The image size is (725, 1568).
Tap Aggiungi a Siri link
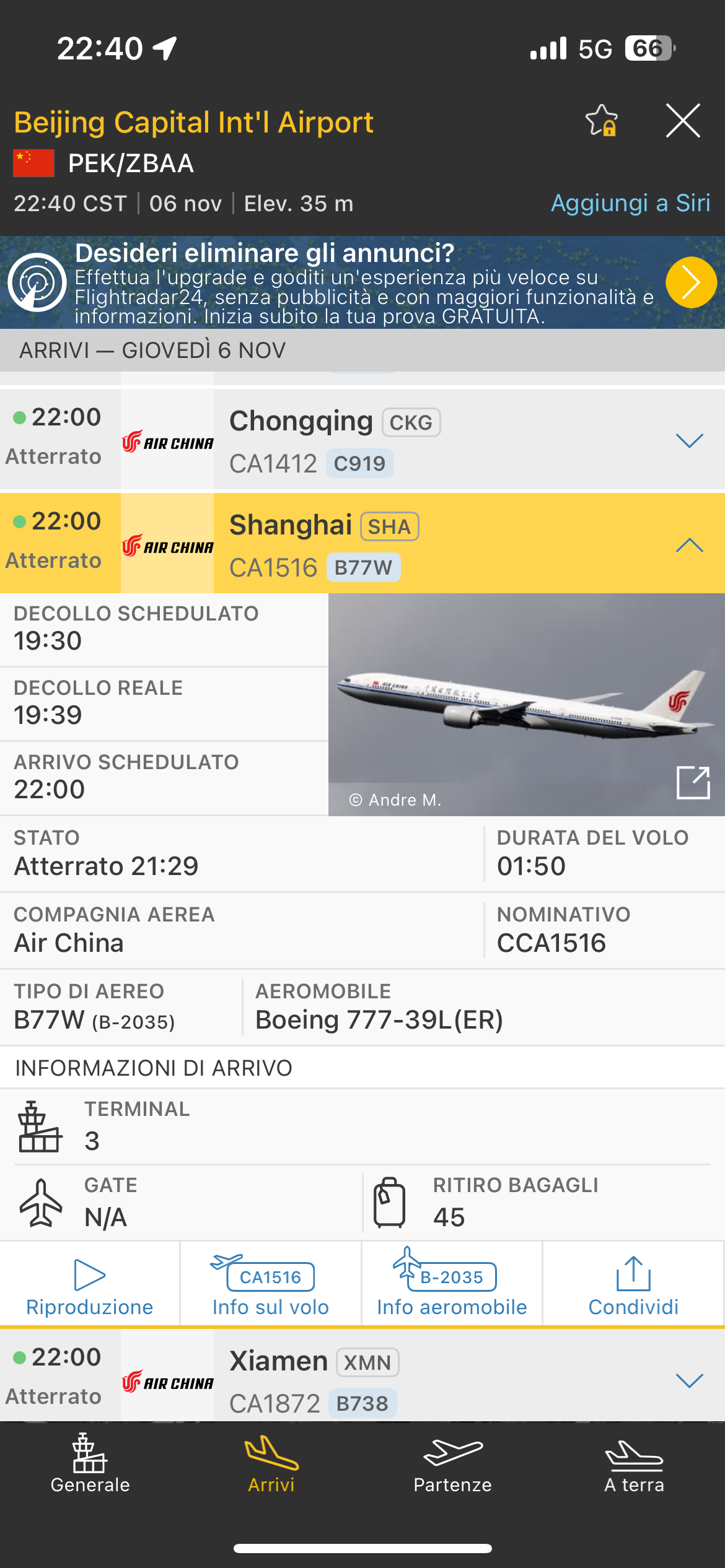(630, 203)
